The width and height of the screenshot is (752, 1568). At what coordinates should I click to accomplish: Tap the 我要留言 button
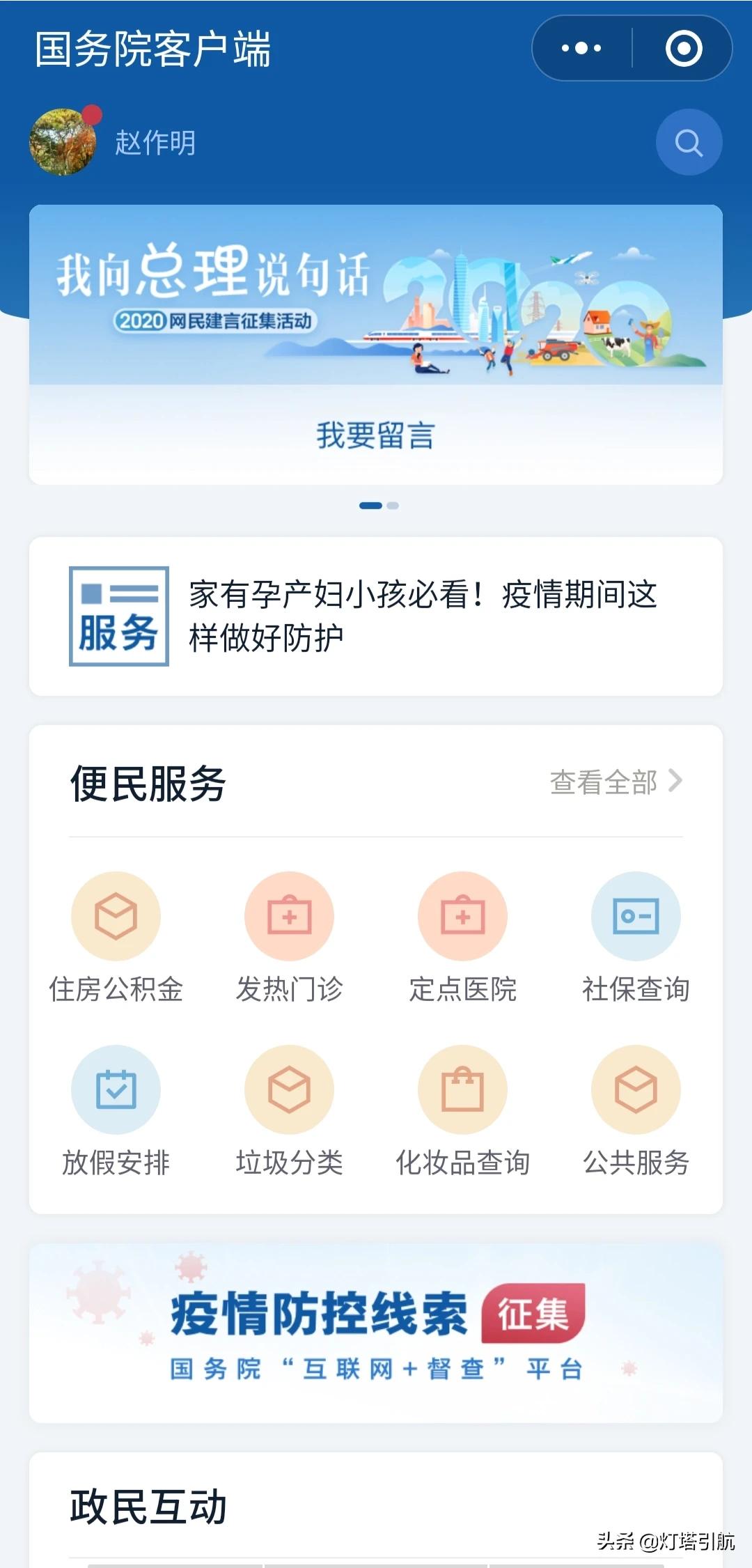376,436
